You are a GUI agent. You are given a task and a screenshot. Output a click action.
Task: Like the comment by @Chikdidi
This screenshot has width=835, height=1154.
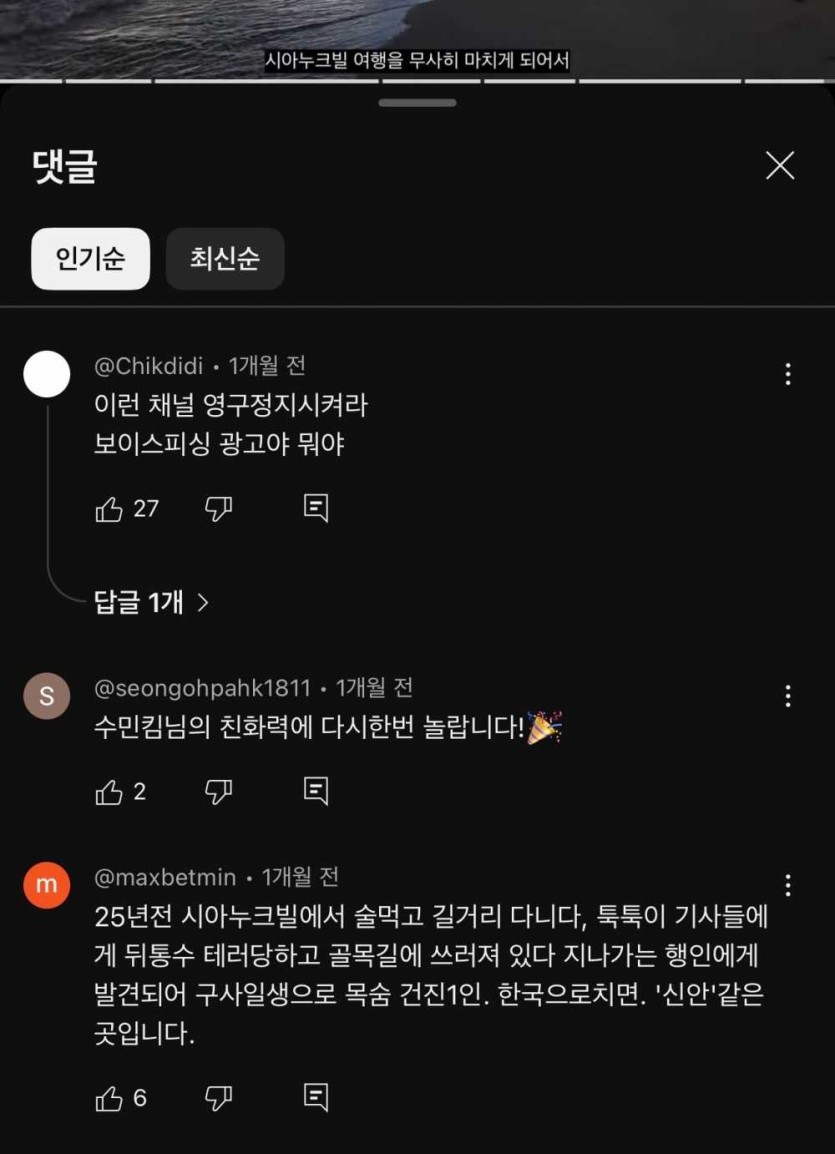click(109, 509)
